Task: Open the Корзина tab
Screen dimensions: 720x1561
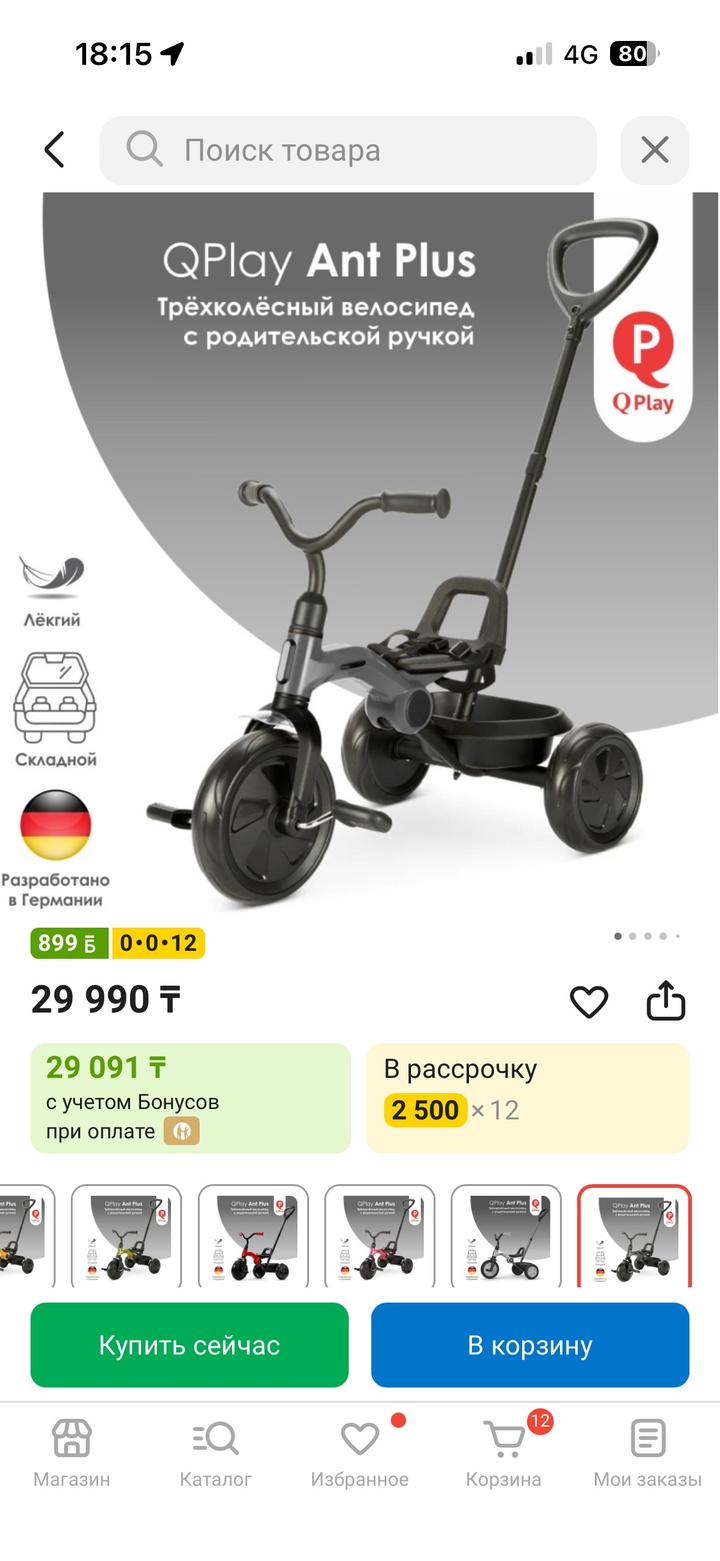Action: [503, 1453]
